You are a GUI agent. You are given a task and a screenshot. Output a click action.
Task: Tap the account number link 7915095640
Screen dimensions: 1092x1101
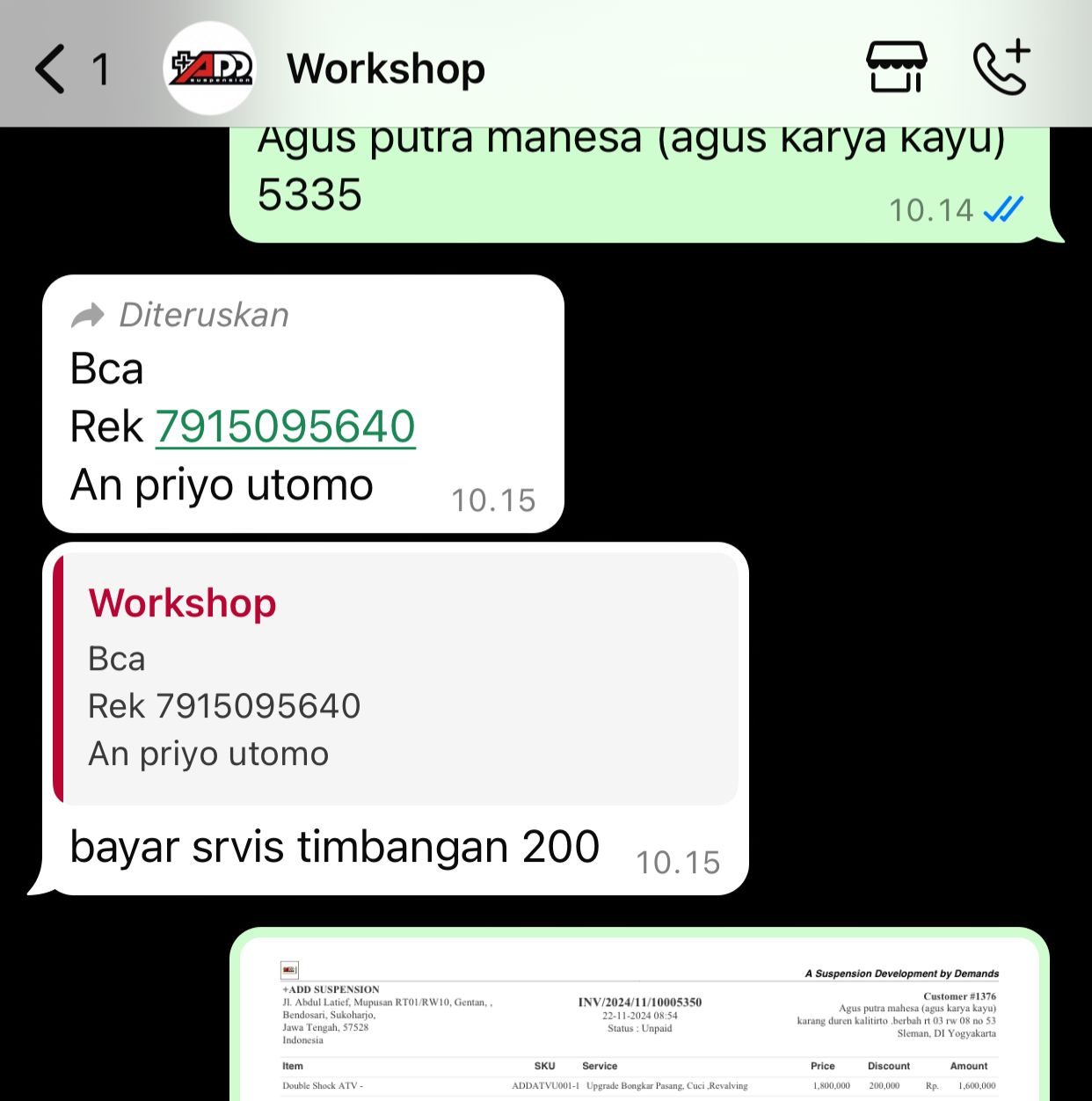click(286, 427)
